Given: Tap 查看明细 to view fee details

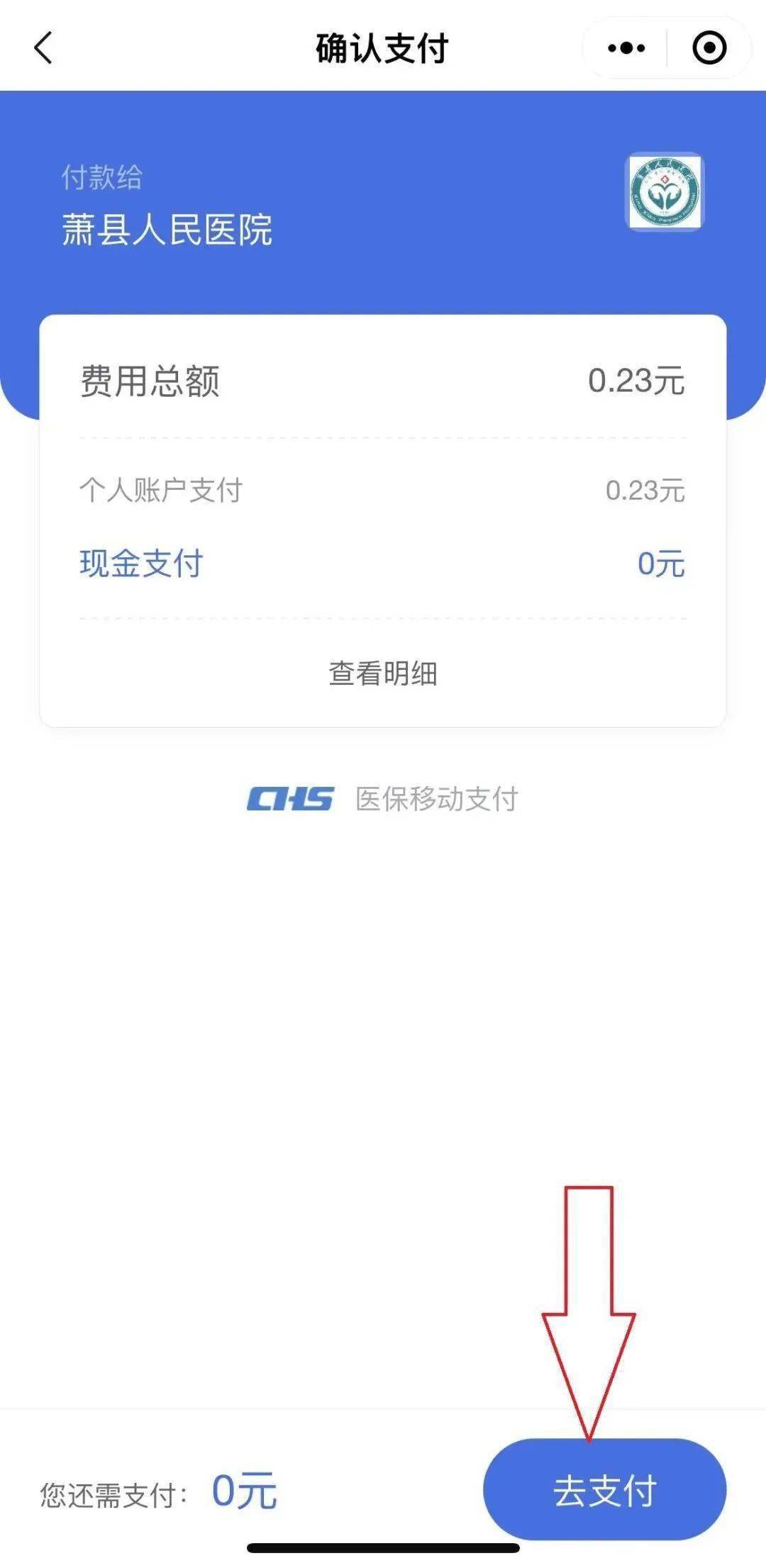Looking at the screenshot, I should [383, 673].
